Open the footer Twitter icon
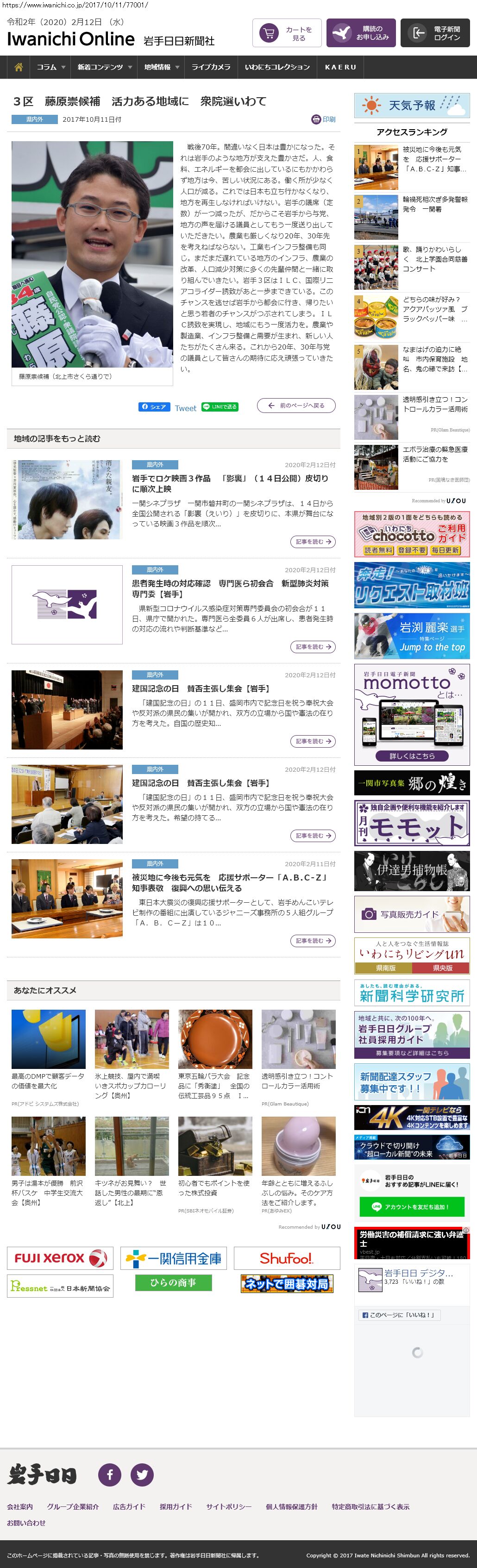The width and height of the screenshot is (477, 1568). click(x=142, y=1475)
